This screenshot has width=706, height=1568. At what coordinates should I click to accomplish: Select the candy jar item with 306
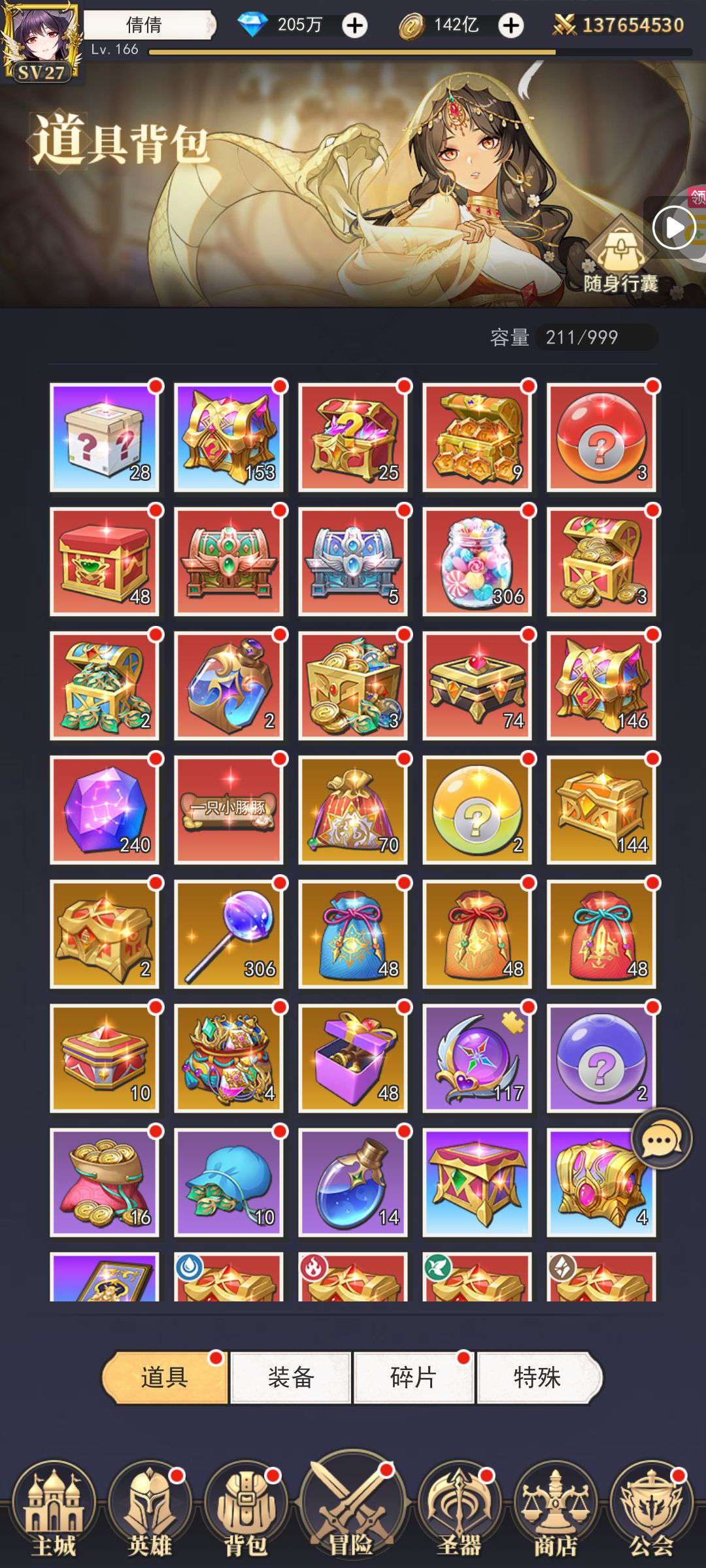point(477,562)
